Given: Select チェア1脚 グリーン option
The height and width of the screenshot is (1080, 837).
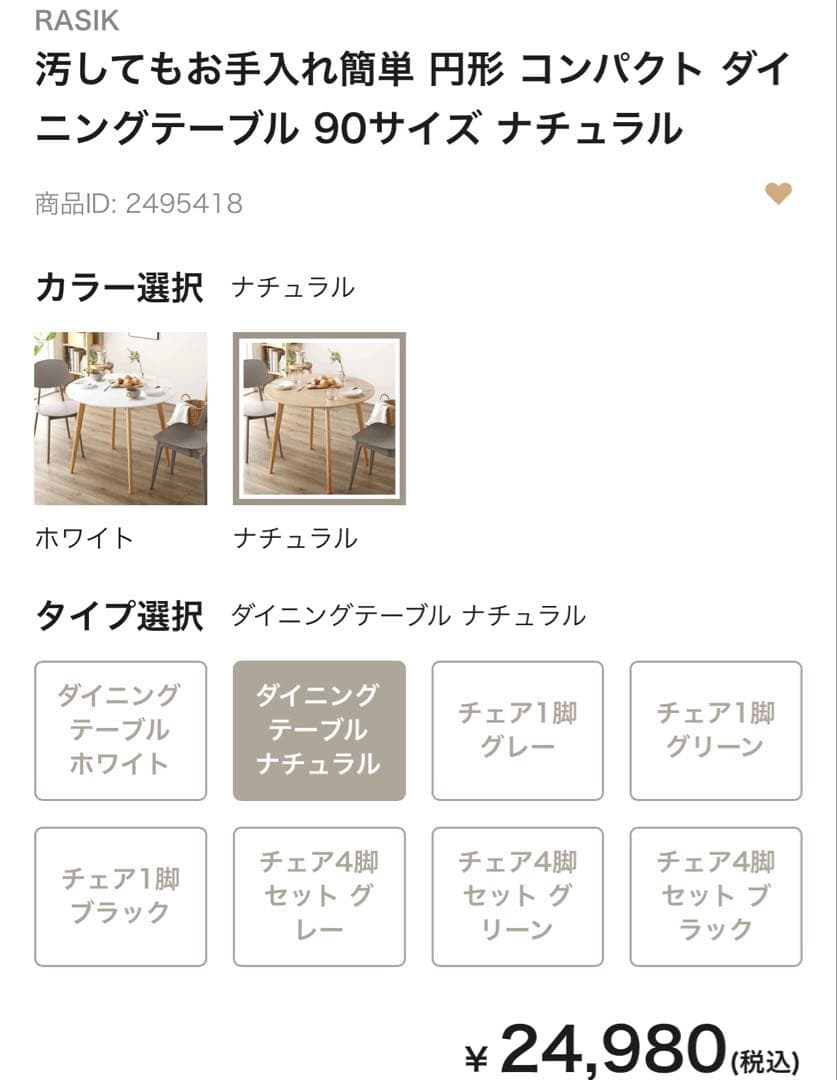Looking at the screenshot, I should (716, 730).
